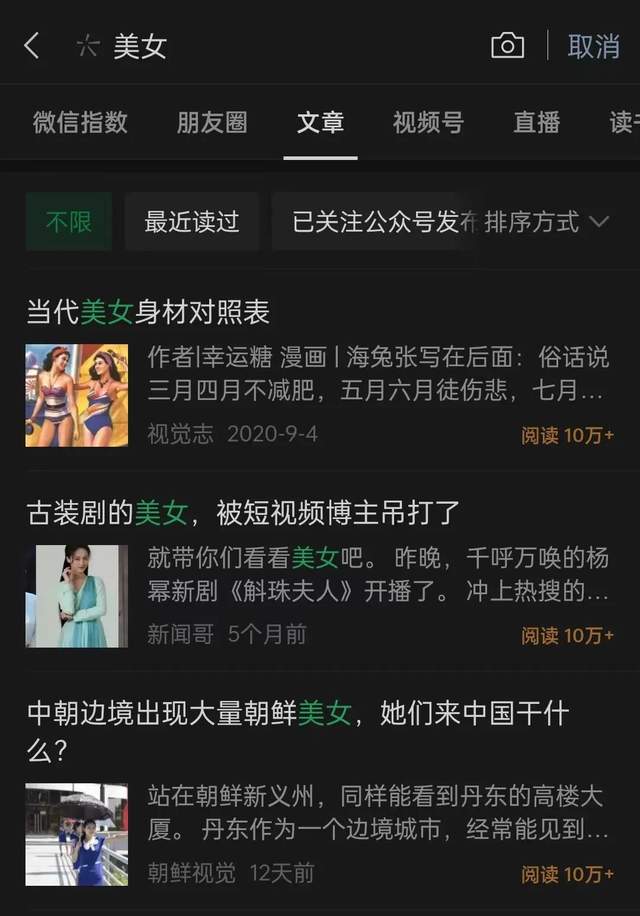Image resolution: width=640 pixels, height=916 pixels.
Task: Select the 文章 tab
Action: (320, 123)
